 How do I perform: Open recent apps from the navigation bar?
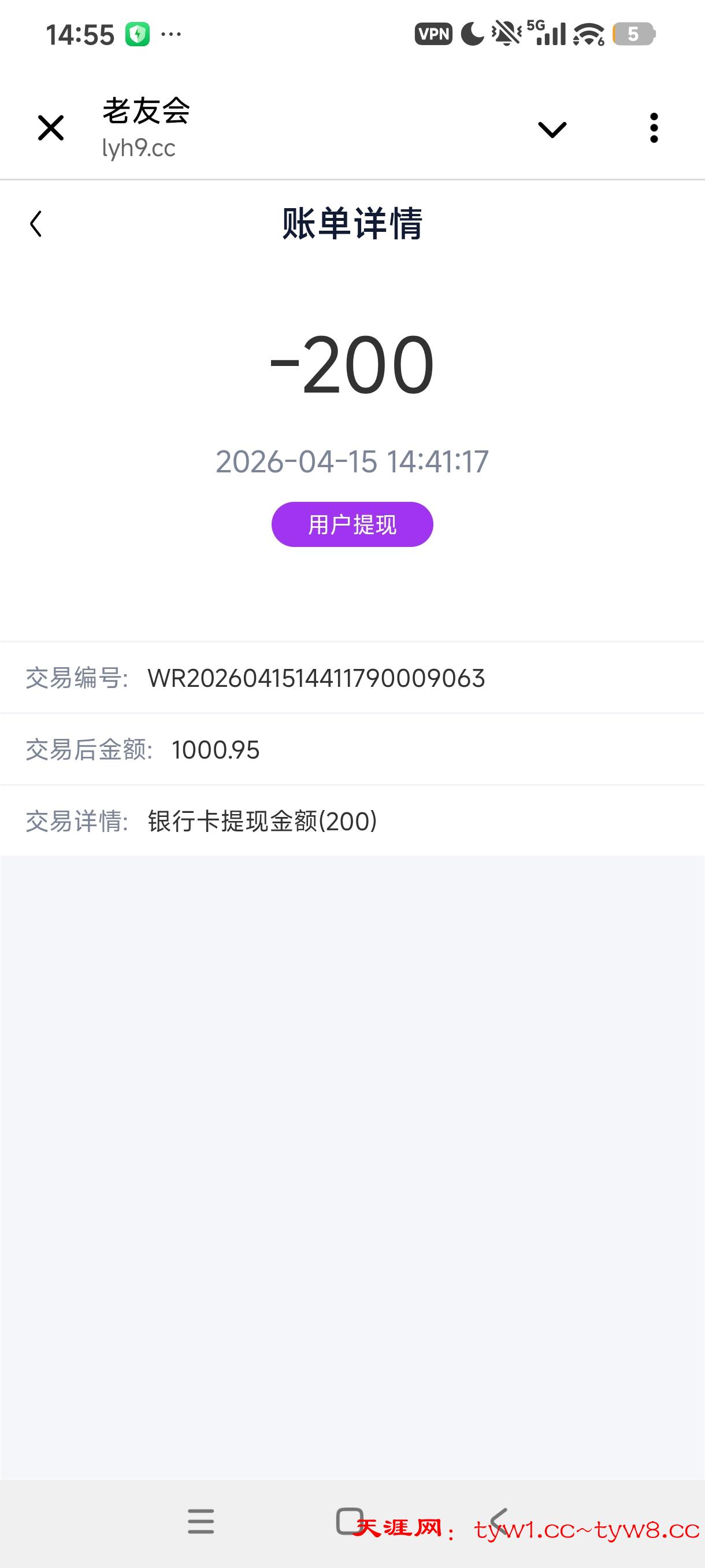pos(201,1521)
